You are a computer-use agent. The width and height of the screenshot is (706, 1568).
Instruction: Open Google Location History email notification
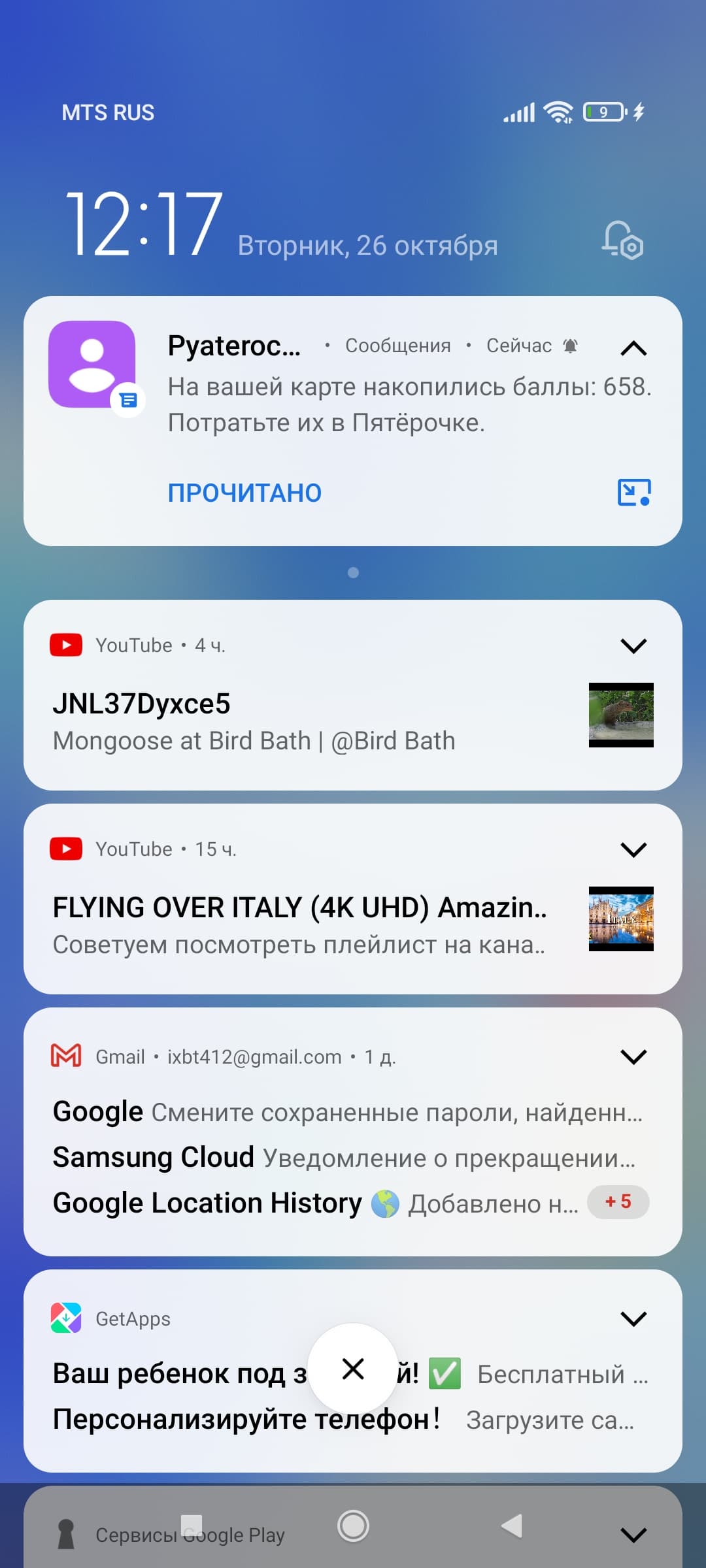pos(315,1203)
